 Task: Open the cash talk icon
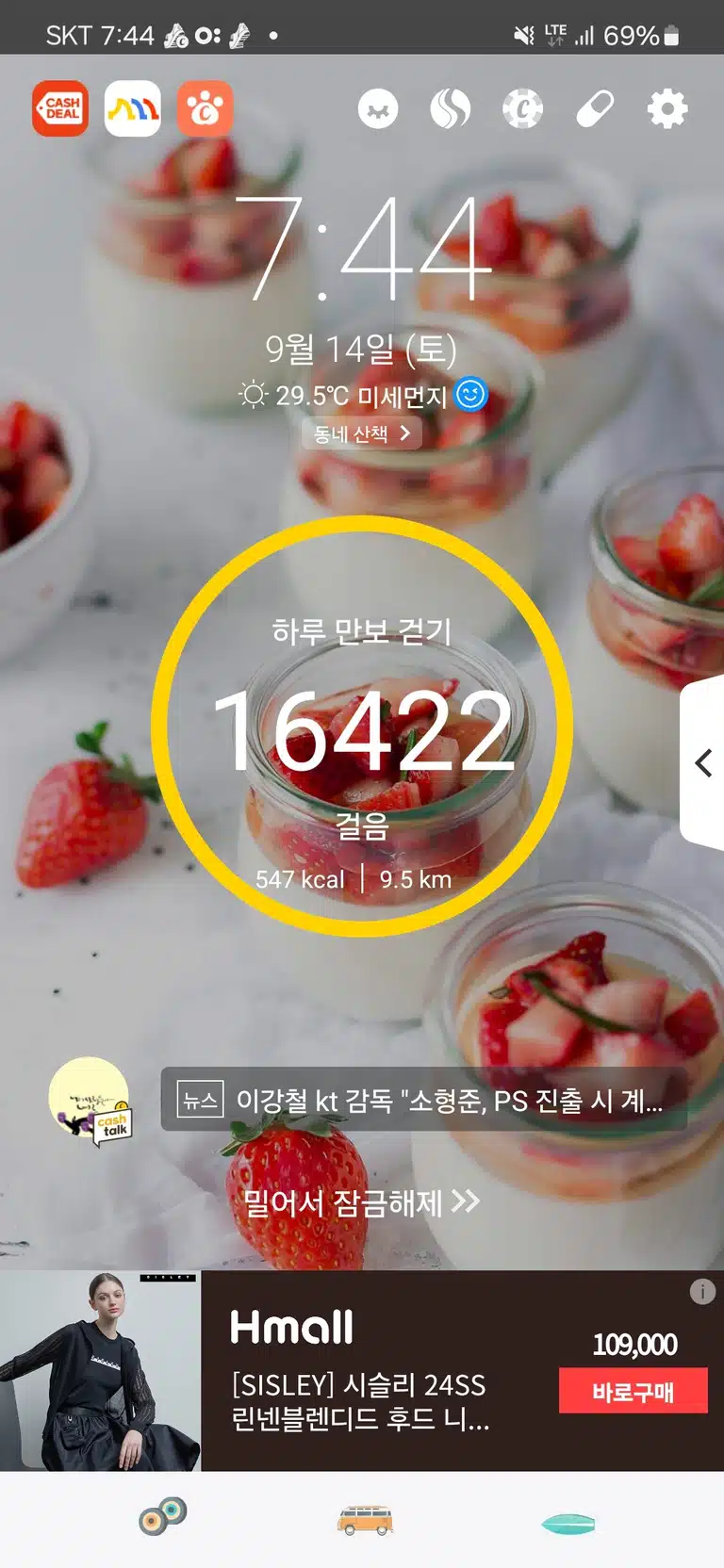click(91, 1101)
